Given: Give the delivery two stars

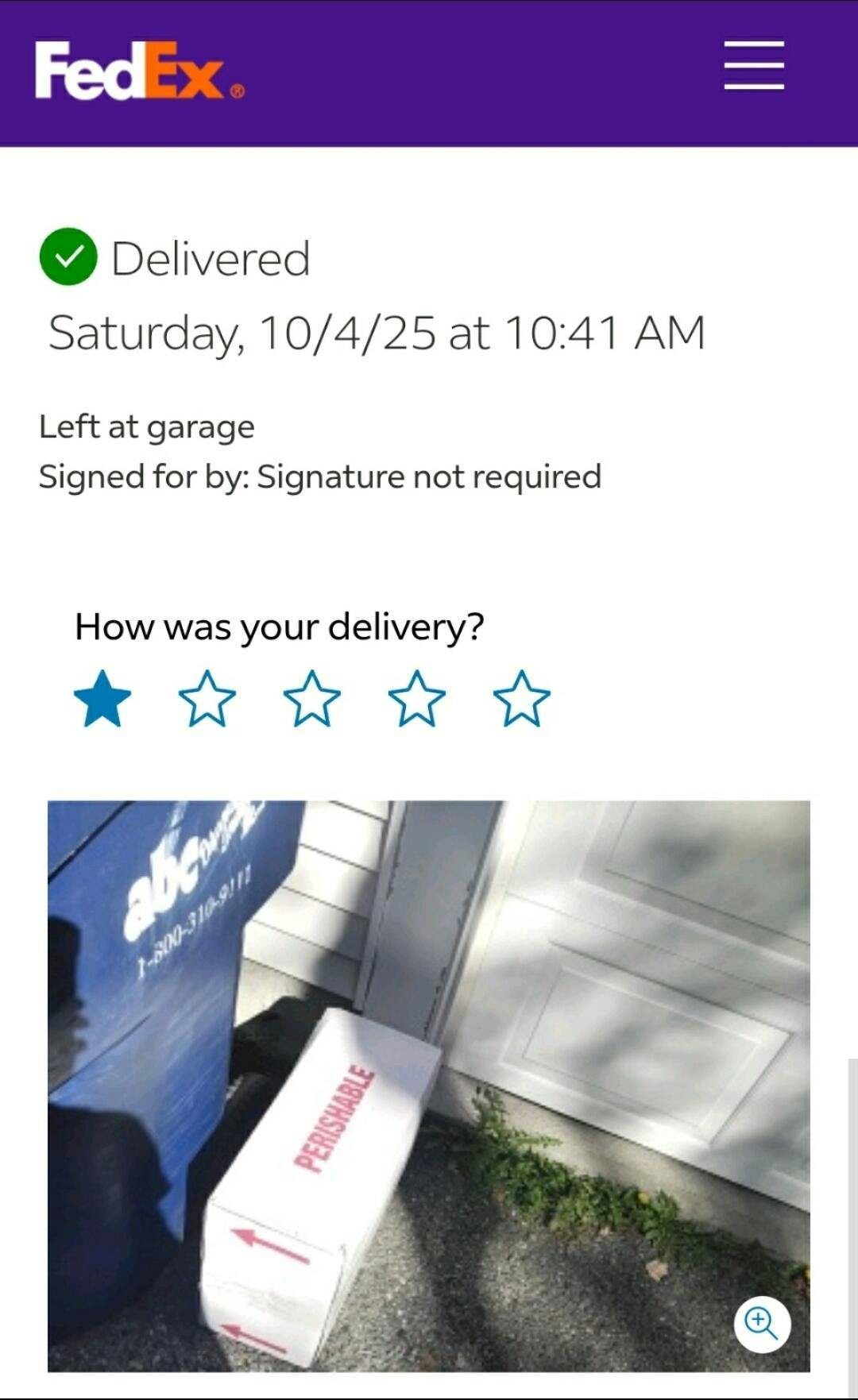Looking at the screenshot, I should point(207,699).
